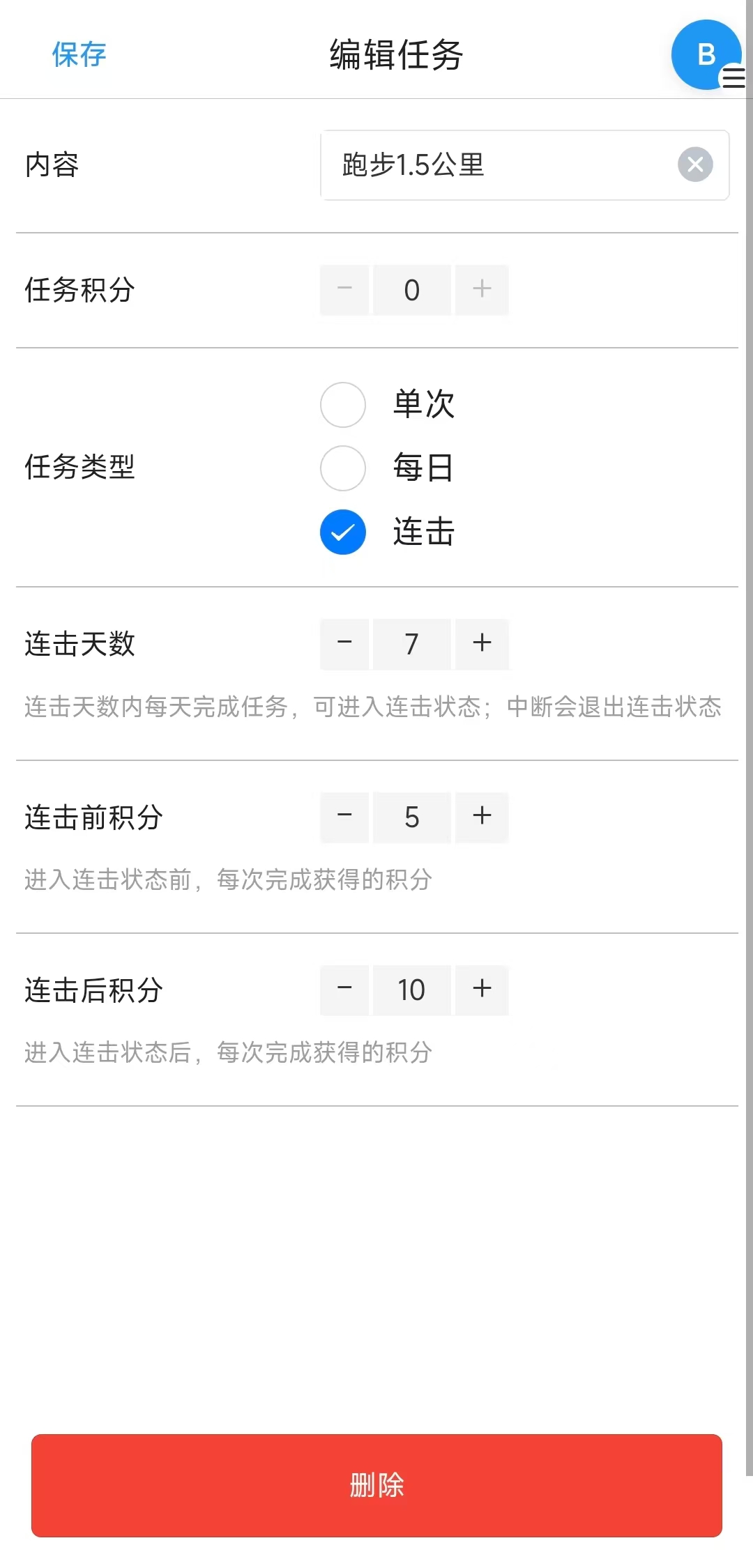Viewport: 753px width, 1568px height.
Task: Decrease 任务积分 with the minus control
Action: pyautogui.click(x=343, y=290)
